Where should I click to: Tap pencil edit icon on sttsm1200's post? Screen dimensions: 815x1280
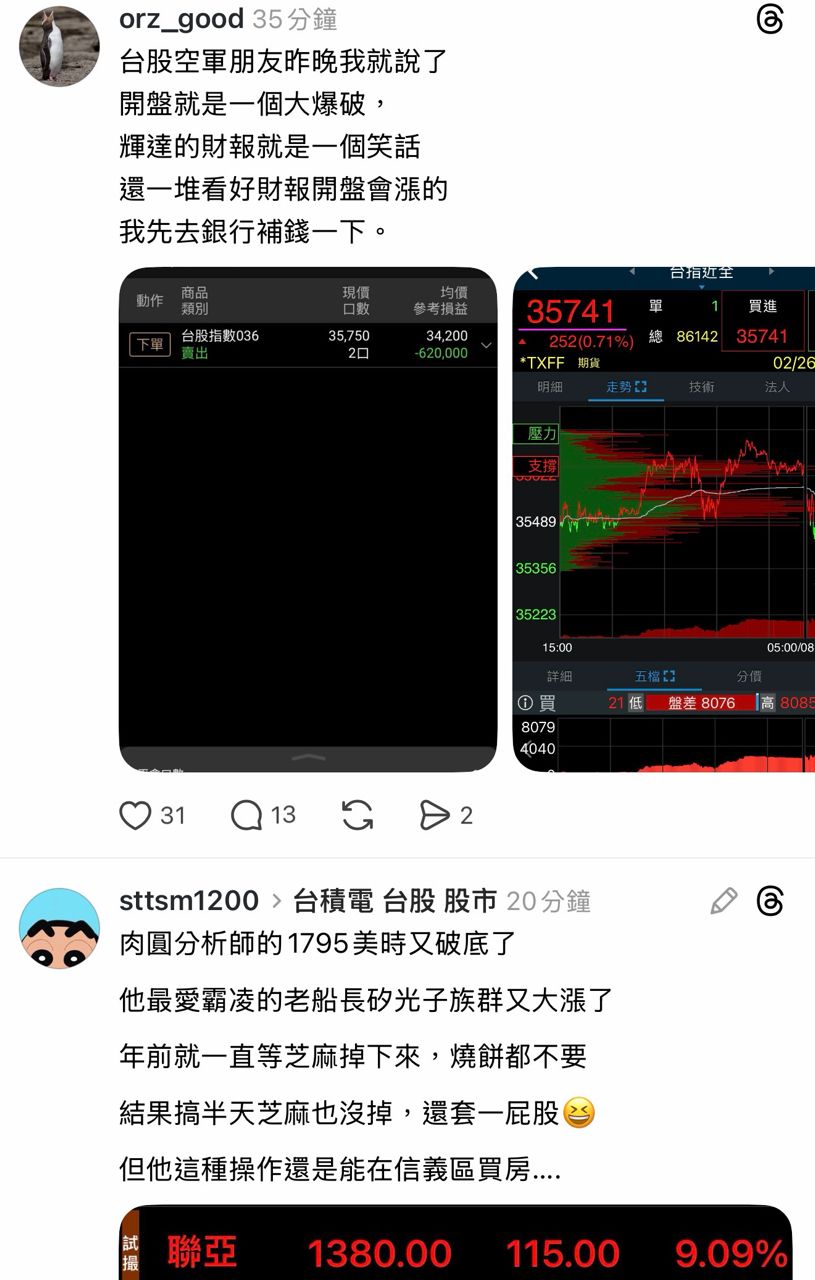723,901
